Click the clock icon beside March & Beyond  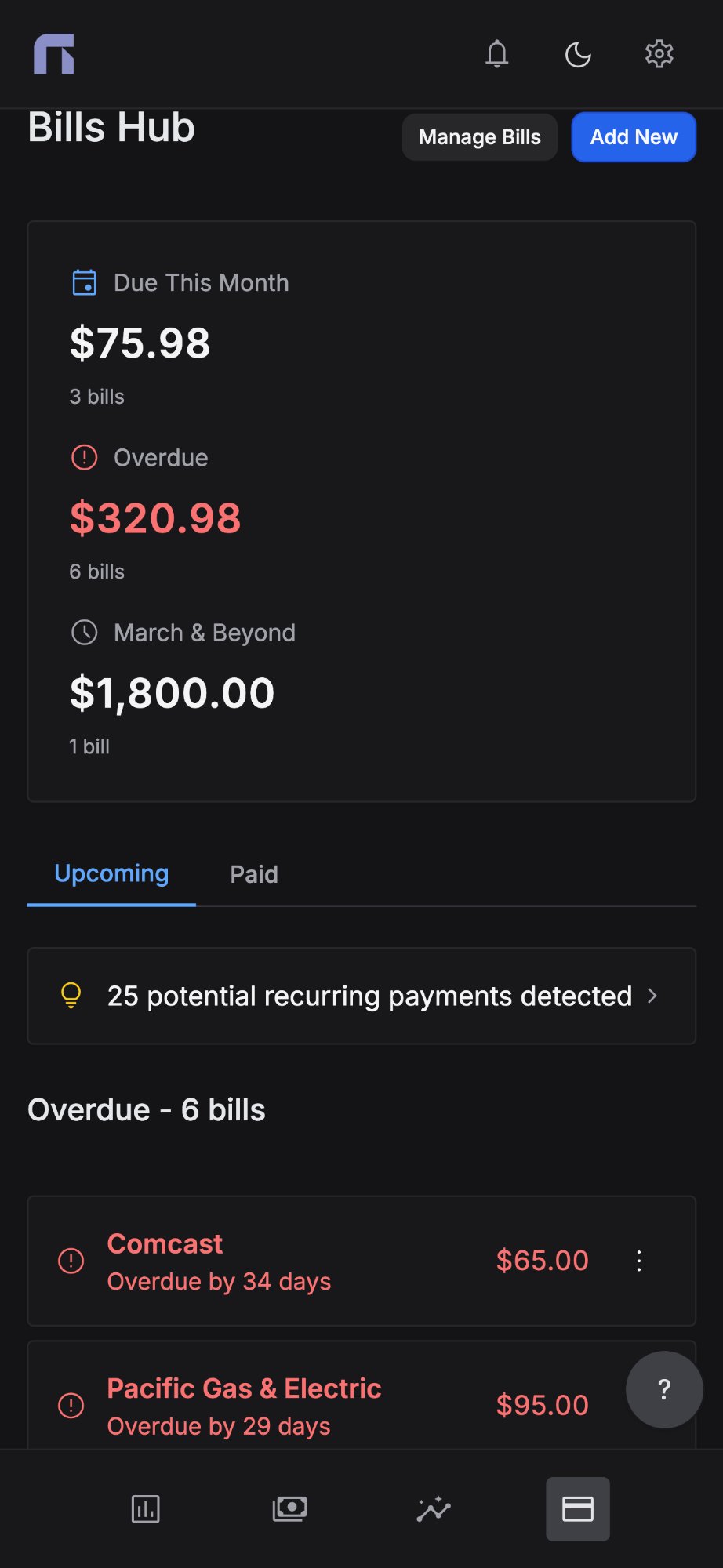point(84,632)
